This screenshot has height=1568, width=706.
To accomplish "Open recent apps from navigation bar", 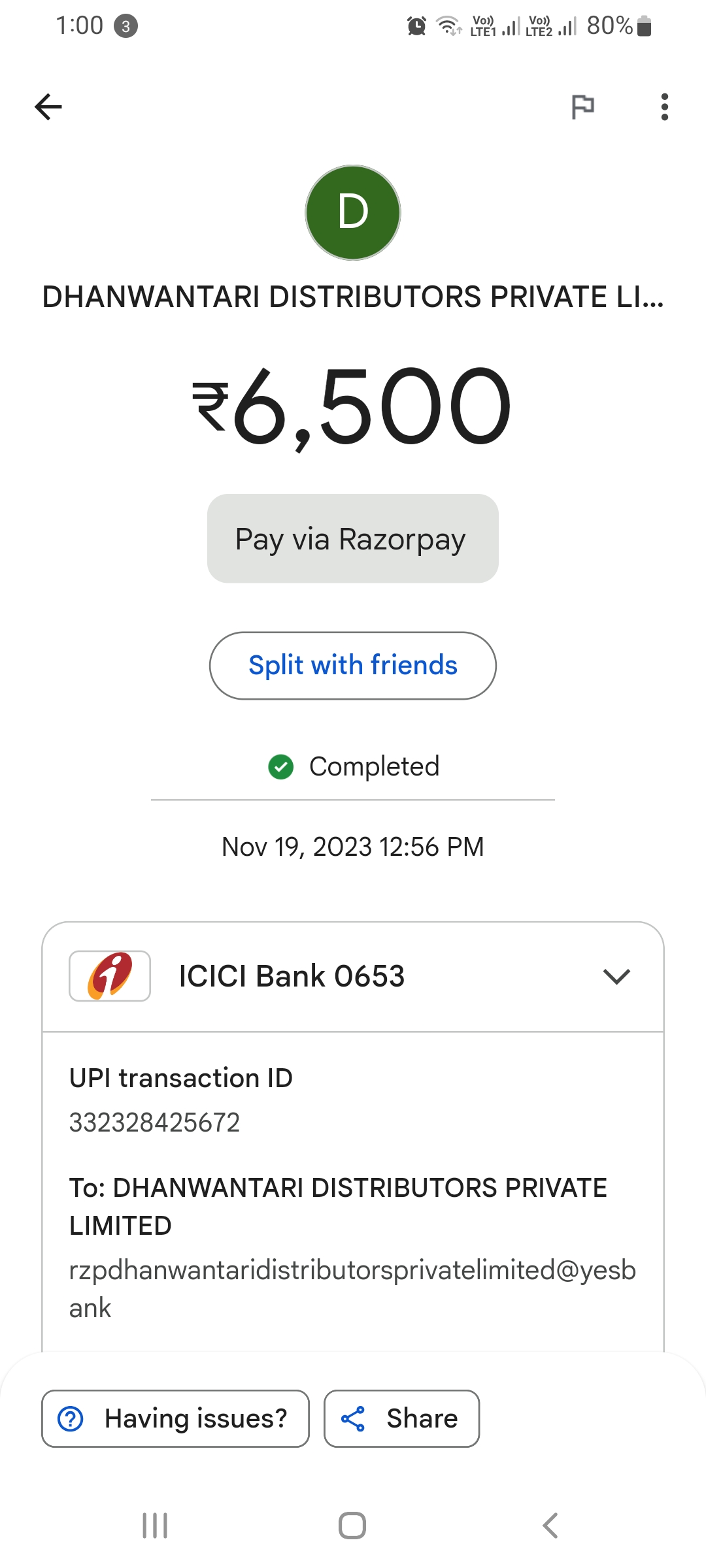I will coord(155,1526).
